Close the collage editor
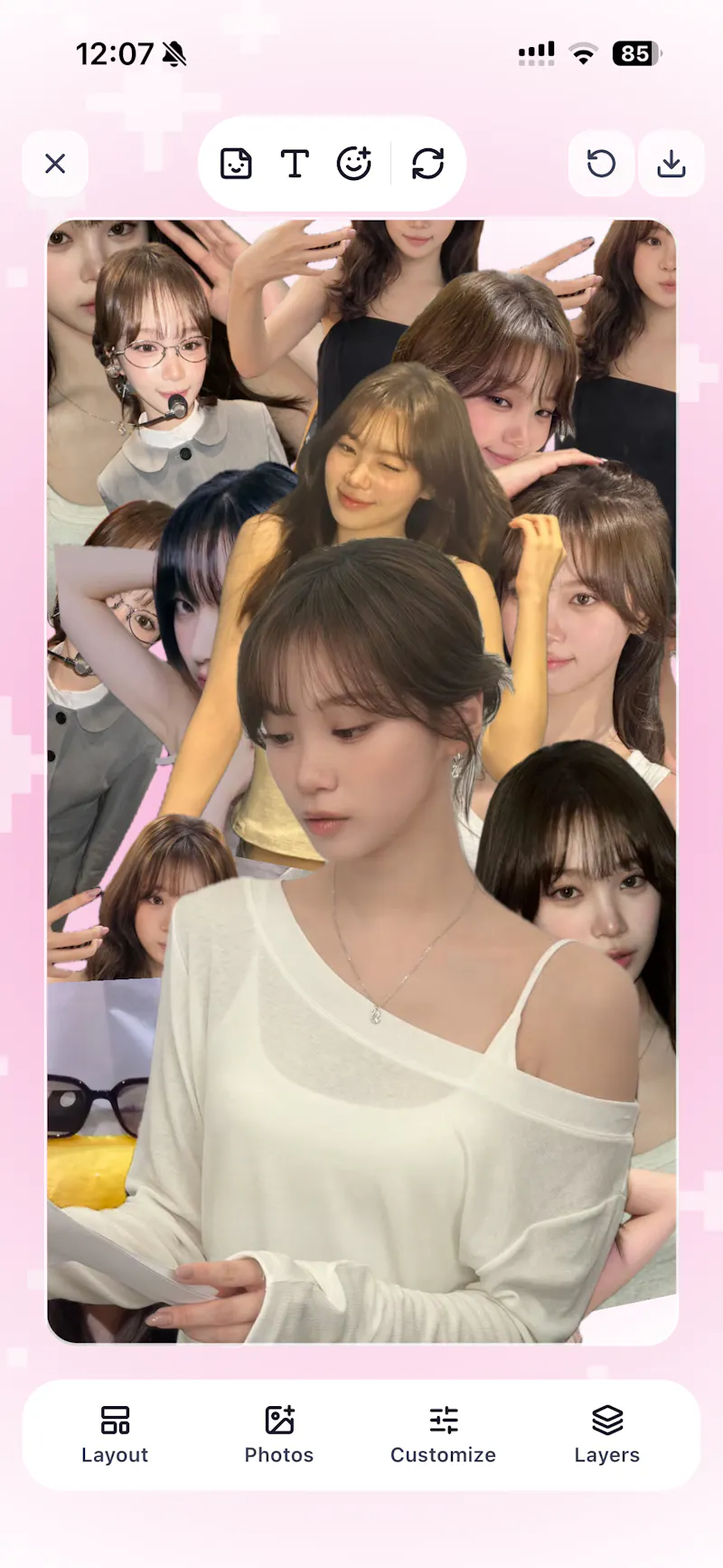Viewport: 723px width, 1568px height. (x=55, y=164)
